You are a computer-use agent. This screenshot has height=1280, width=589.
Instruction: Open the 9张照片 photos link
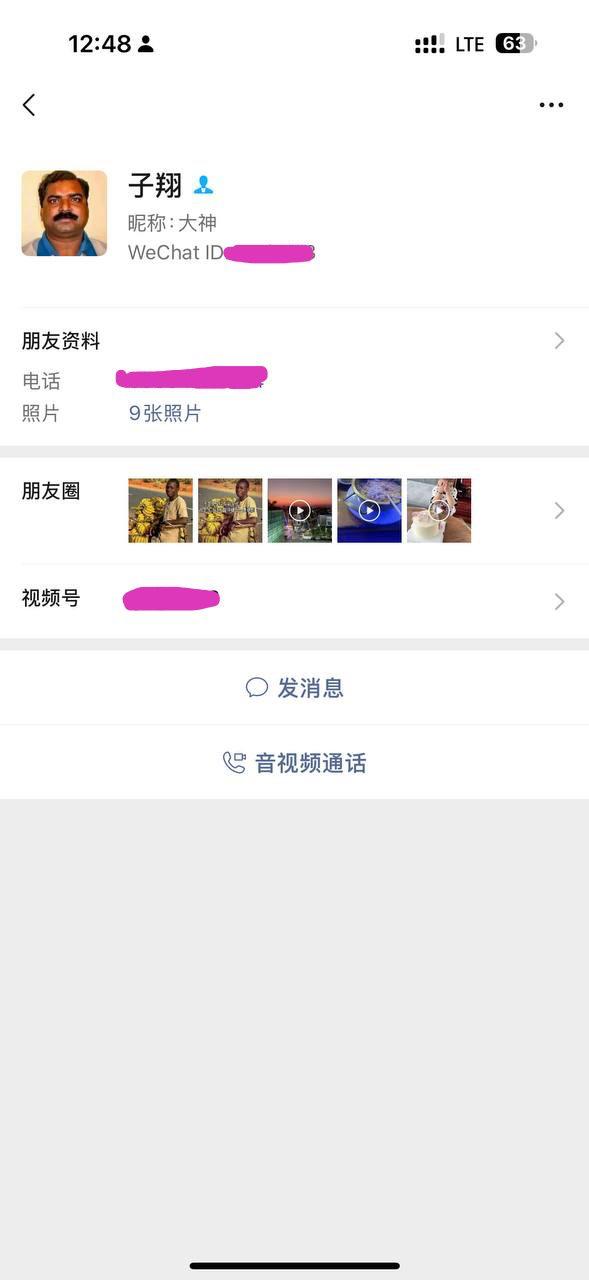click(x=165, y=413)
